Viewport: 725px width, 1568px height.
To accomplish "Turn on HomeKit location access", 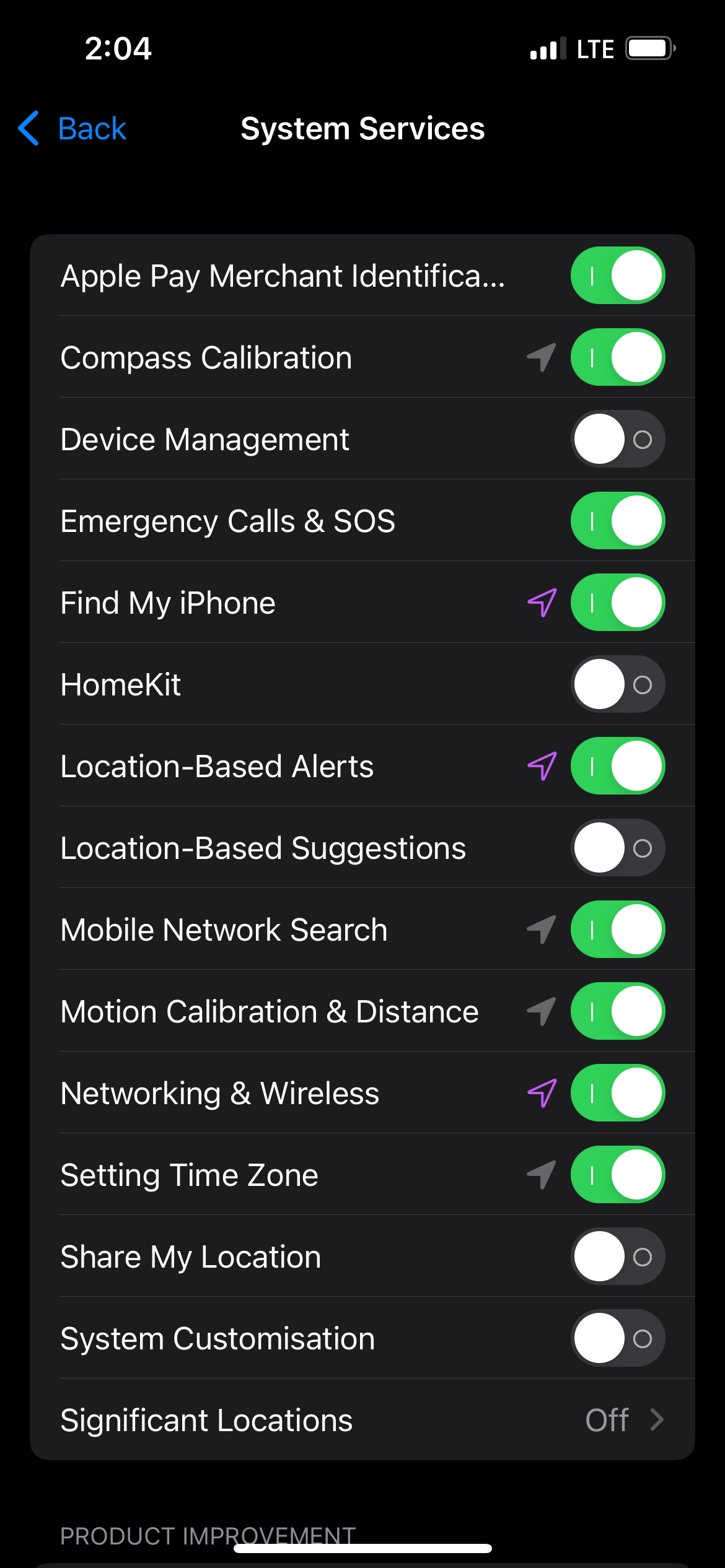I will (x=618, y=684).
